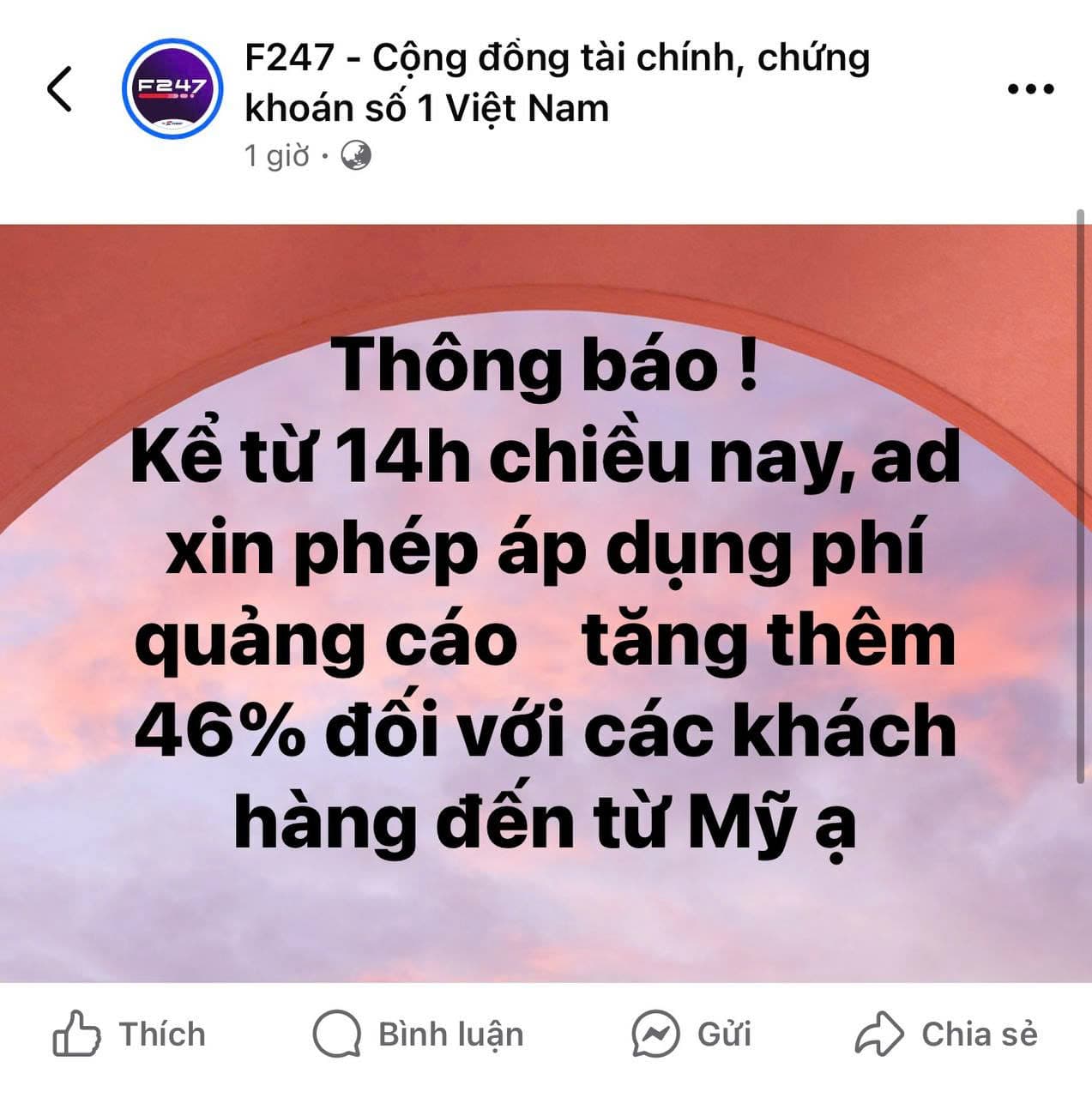The height and width of the screenshot is (1098, 1092).
Task: Send the post with Gửi
Action: (691, 1035)
